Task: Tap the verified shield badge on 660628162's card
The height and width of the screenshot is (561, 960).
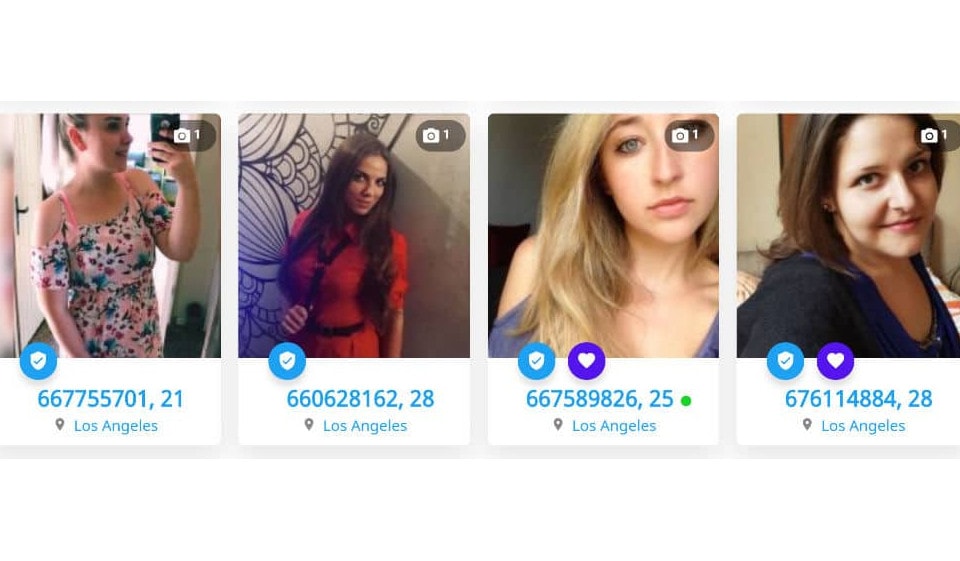Action: pyautogui.click(x=287, y=361)
